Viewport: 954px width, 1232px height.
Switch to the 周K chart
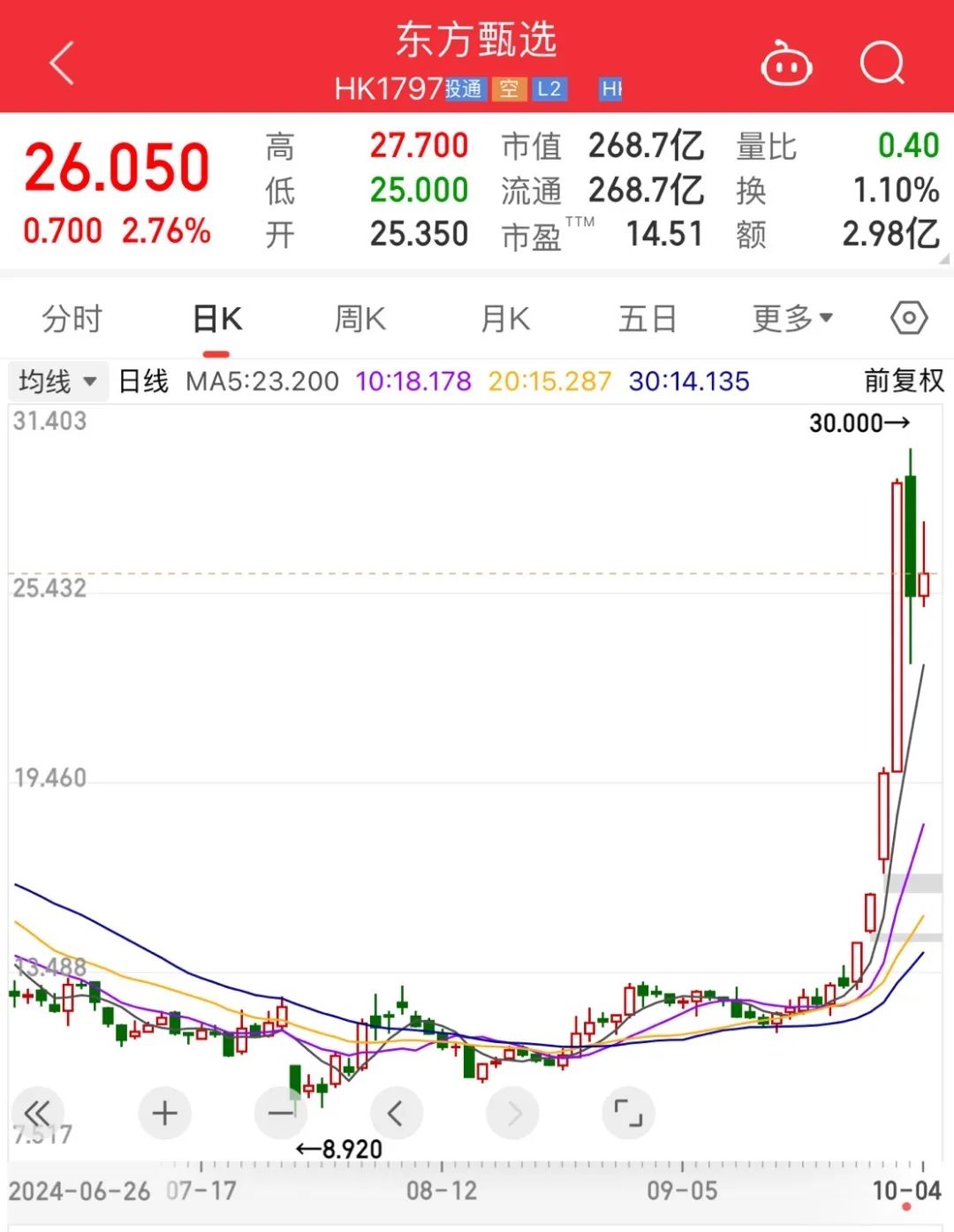pyautogui.click(x=360, y=319)
